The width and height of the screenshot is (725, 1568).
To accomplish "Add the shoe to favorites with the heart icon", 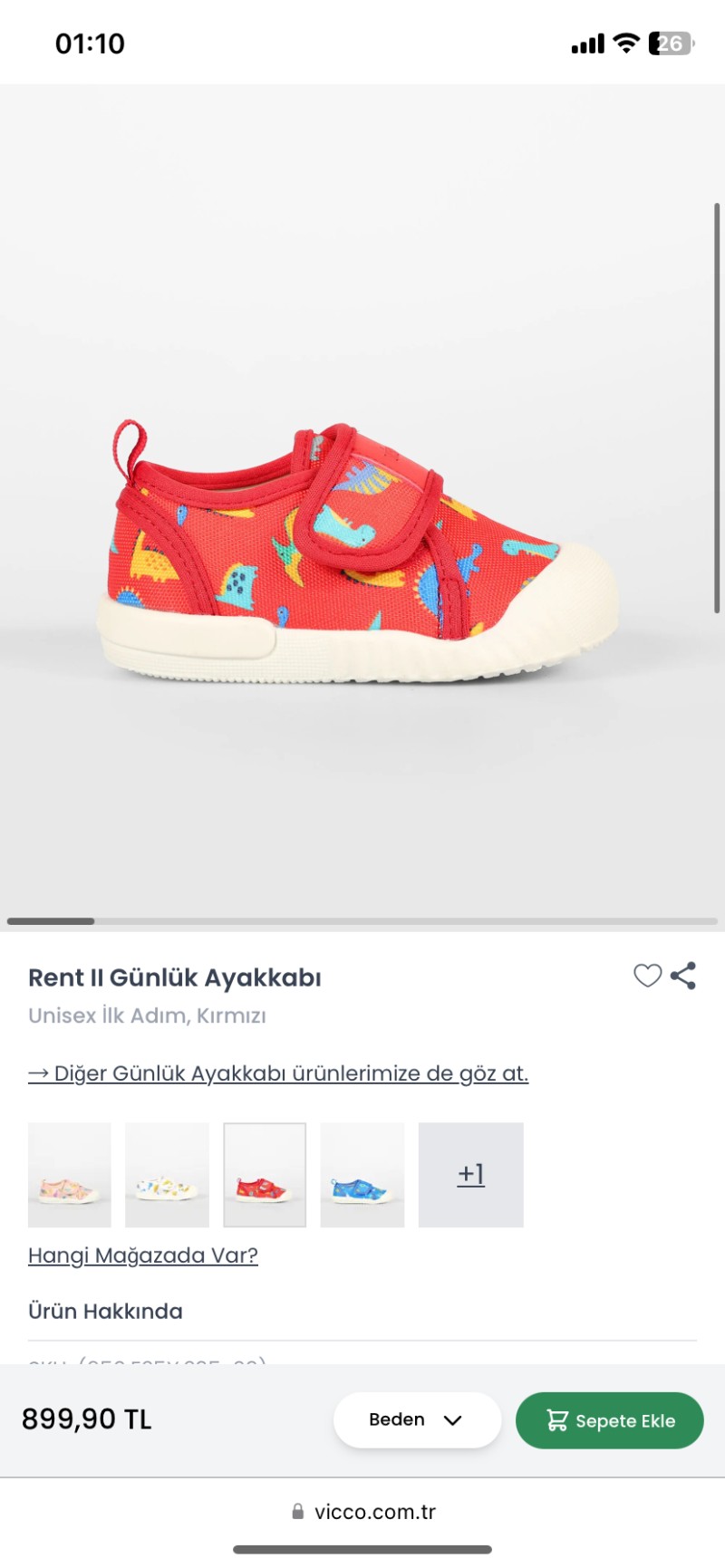I will 647,976.
